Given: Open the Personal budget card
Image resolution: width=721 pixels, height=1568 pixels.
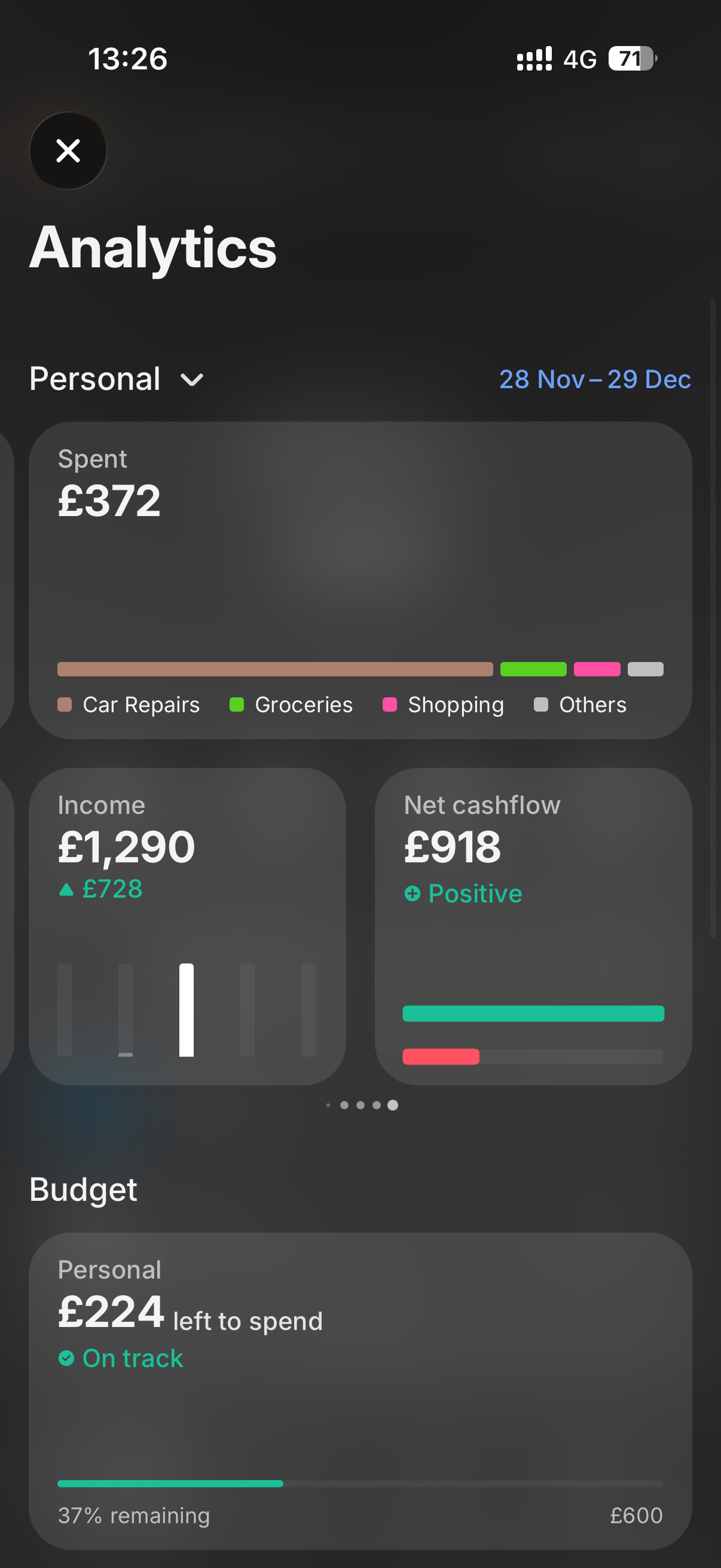Looking at the screenshot, I should pos(360,1390).
